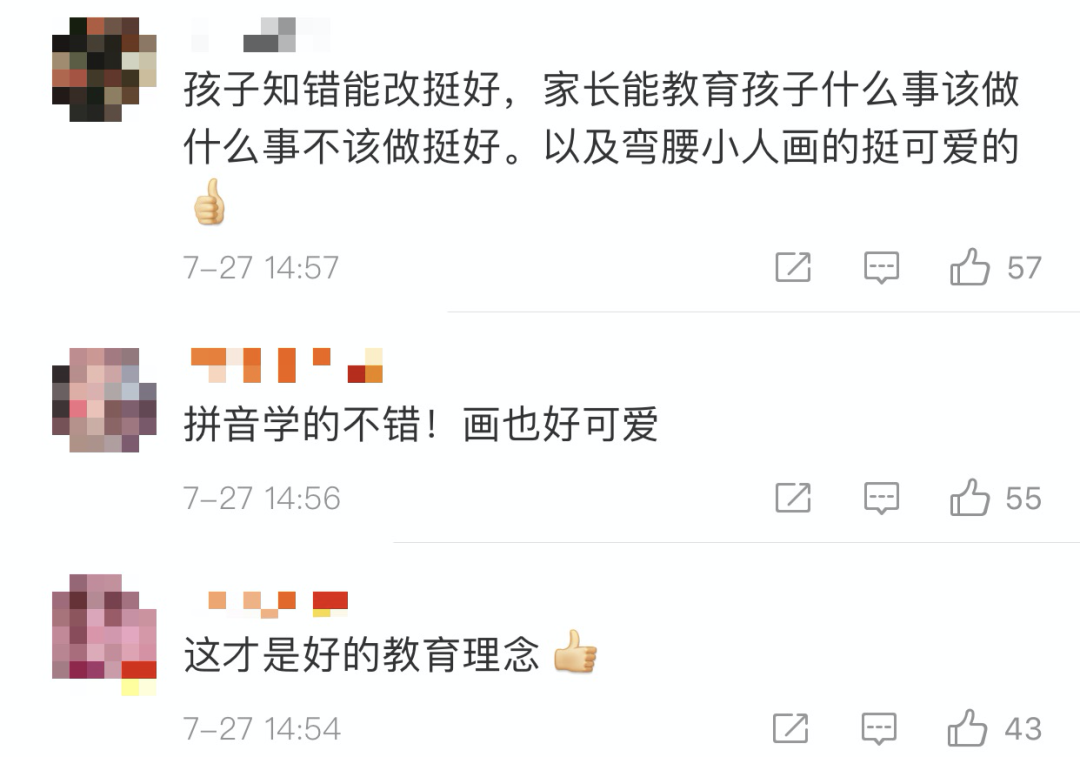Reply to the comment '拼音学的不错！画也好可爱'
The height and width of the screenshot is (757, 1080).
(881, 497)
